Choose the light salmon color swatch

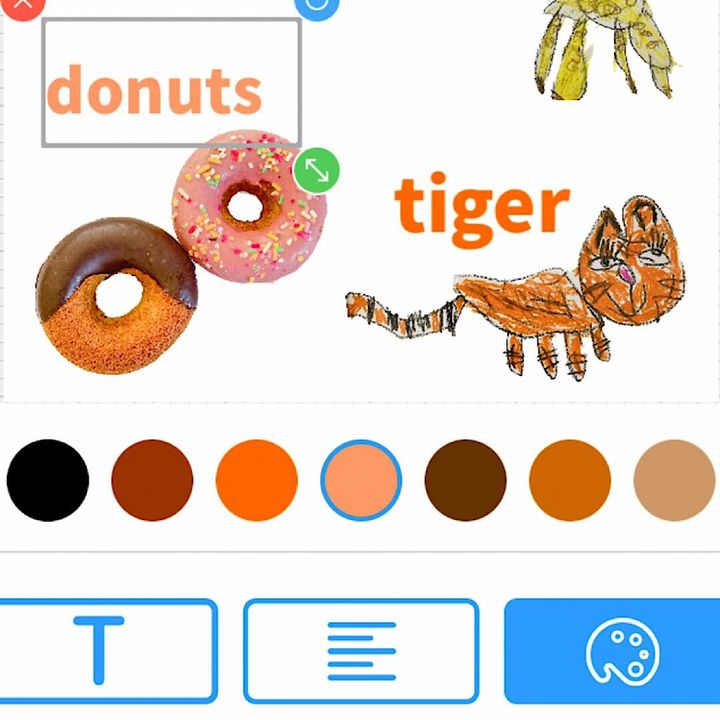361,480
